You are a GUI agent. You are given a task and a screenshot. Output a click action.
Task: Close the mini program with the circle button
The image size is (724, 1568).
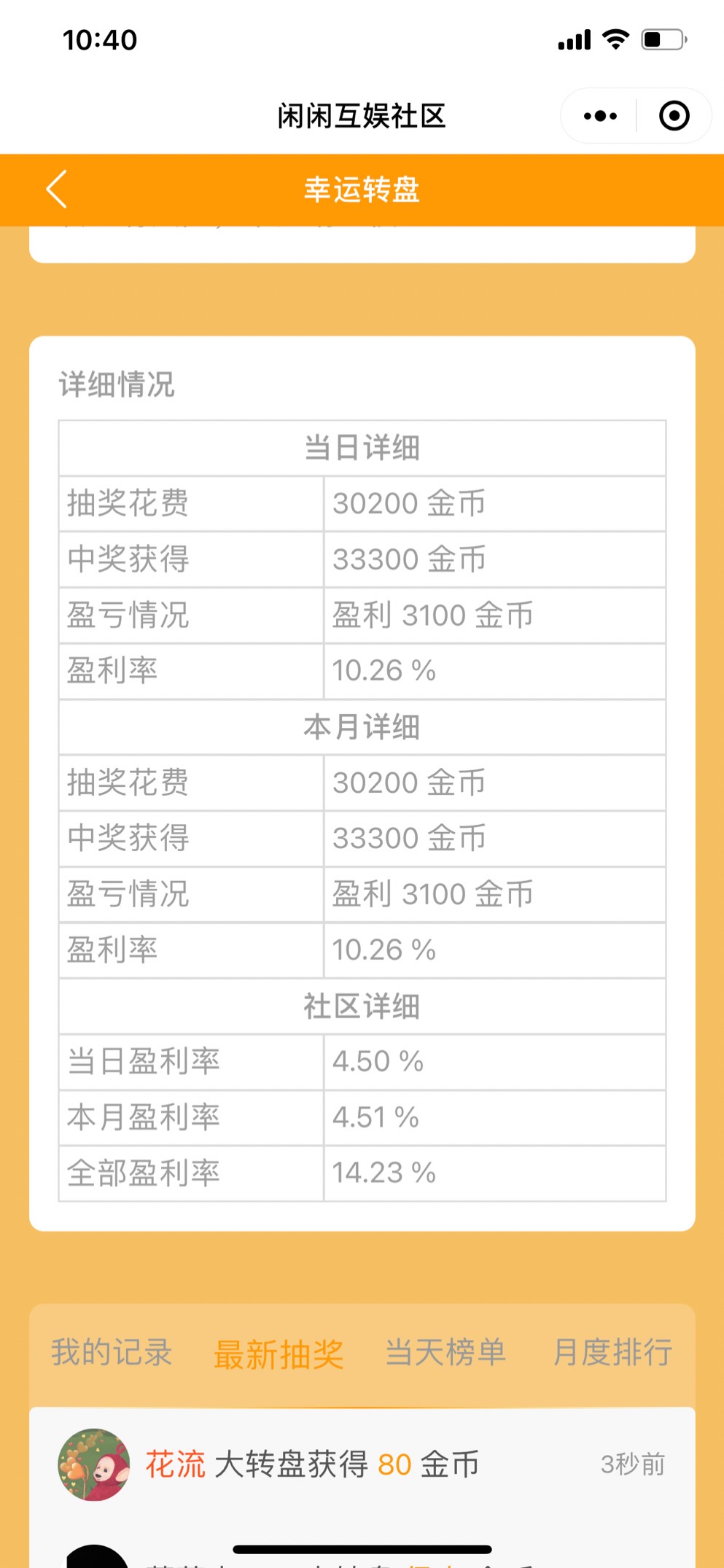(x=674, y=116)
